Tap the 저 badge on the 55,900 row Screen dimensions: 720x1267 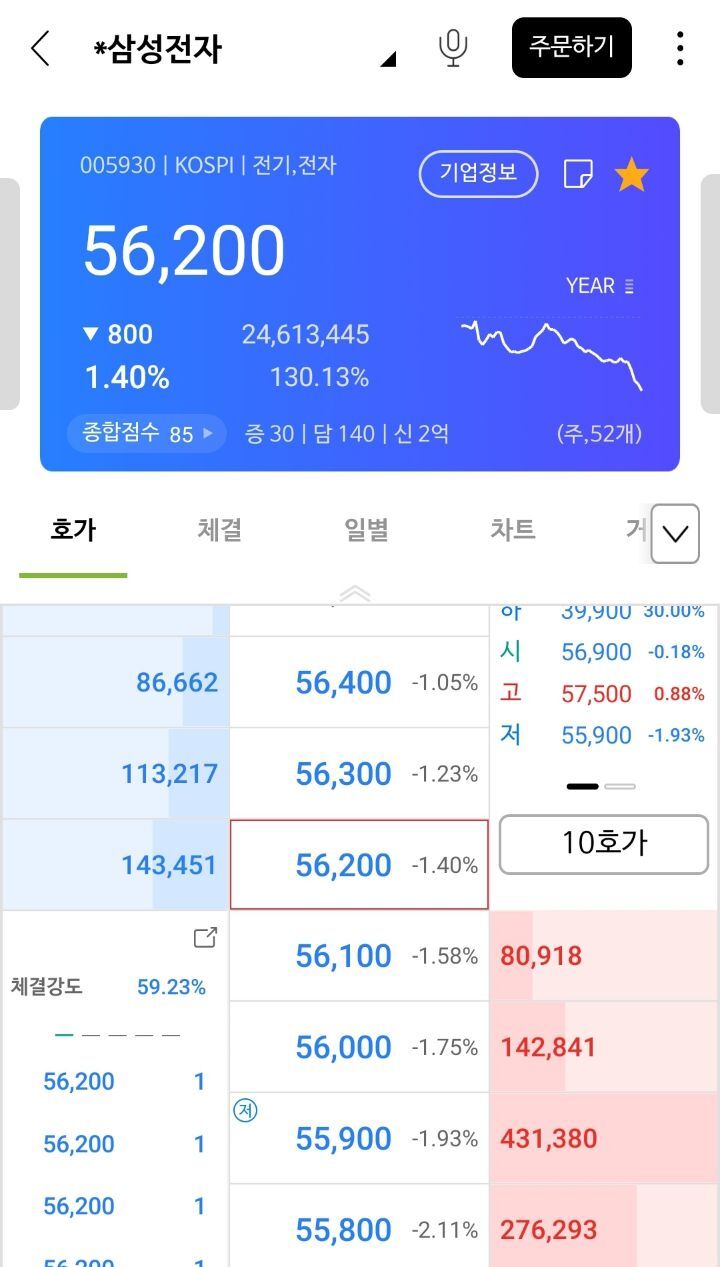pyautogui.click(x=245, y=1110)
